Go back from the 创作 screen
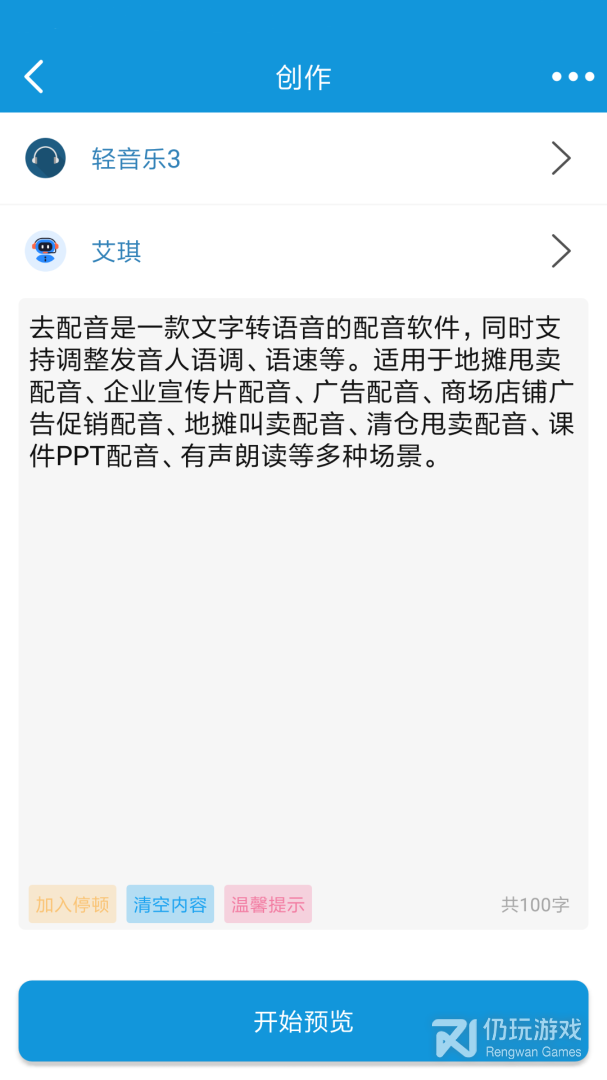 35,77
